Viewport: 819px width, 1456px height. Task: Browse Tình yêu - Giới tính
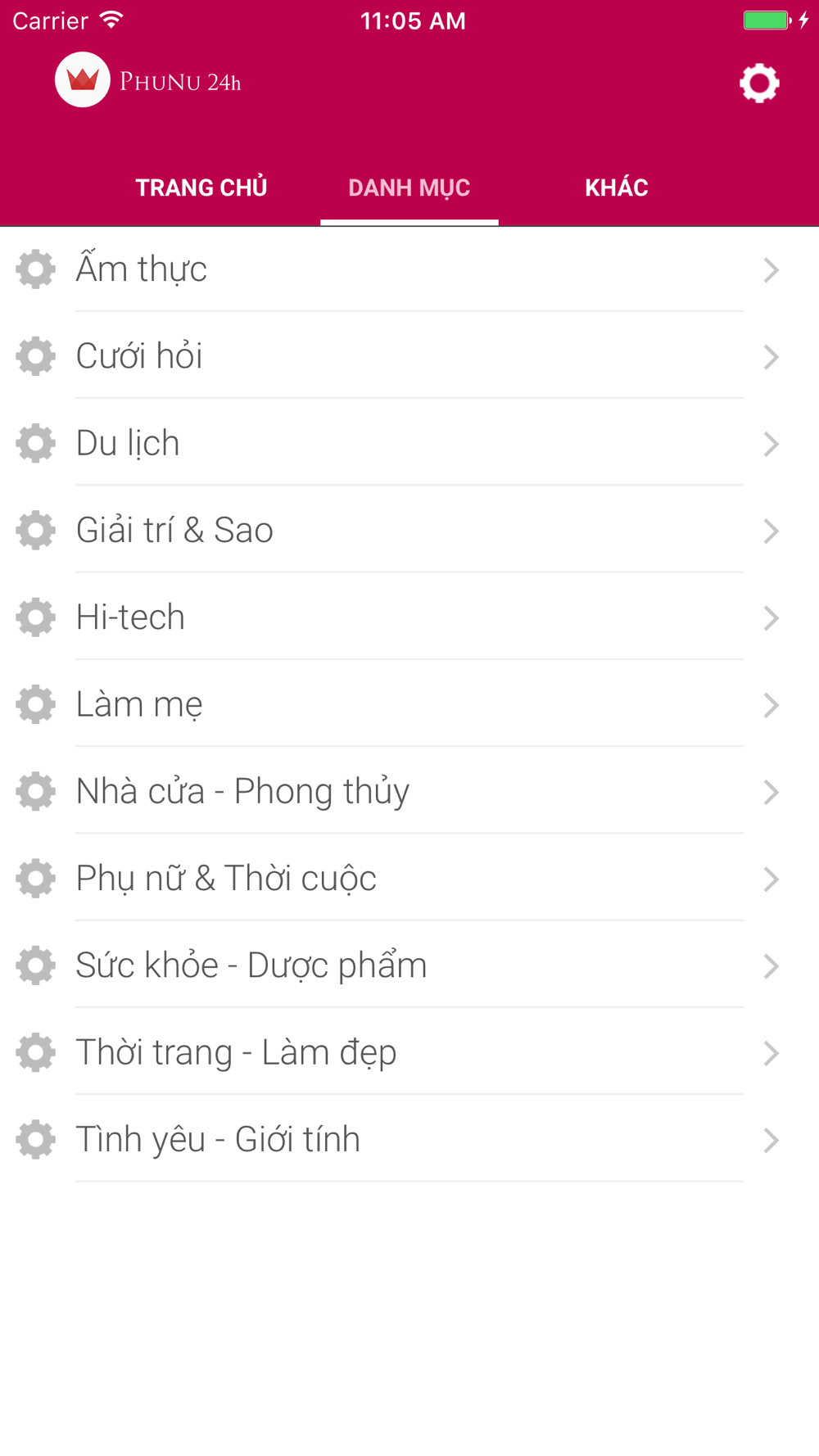[393, 1139]
